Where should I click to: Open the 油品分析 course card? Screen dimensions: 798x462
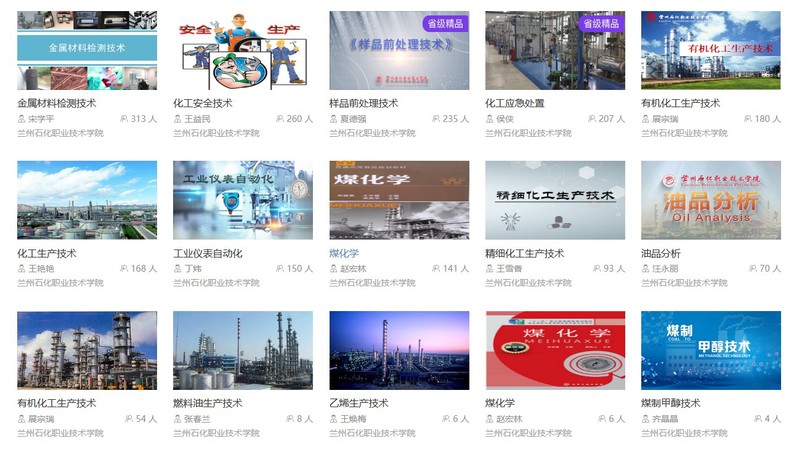[711, 200]
